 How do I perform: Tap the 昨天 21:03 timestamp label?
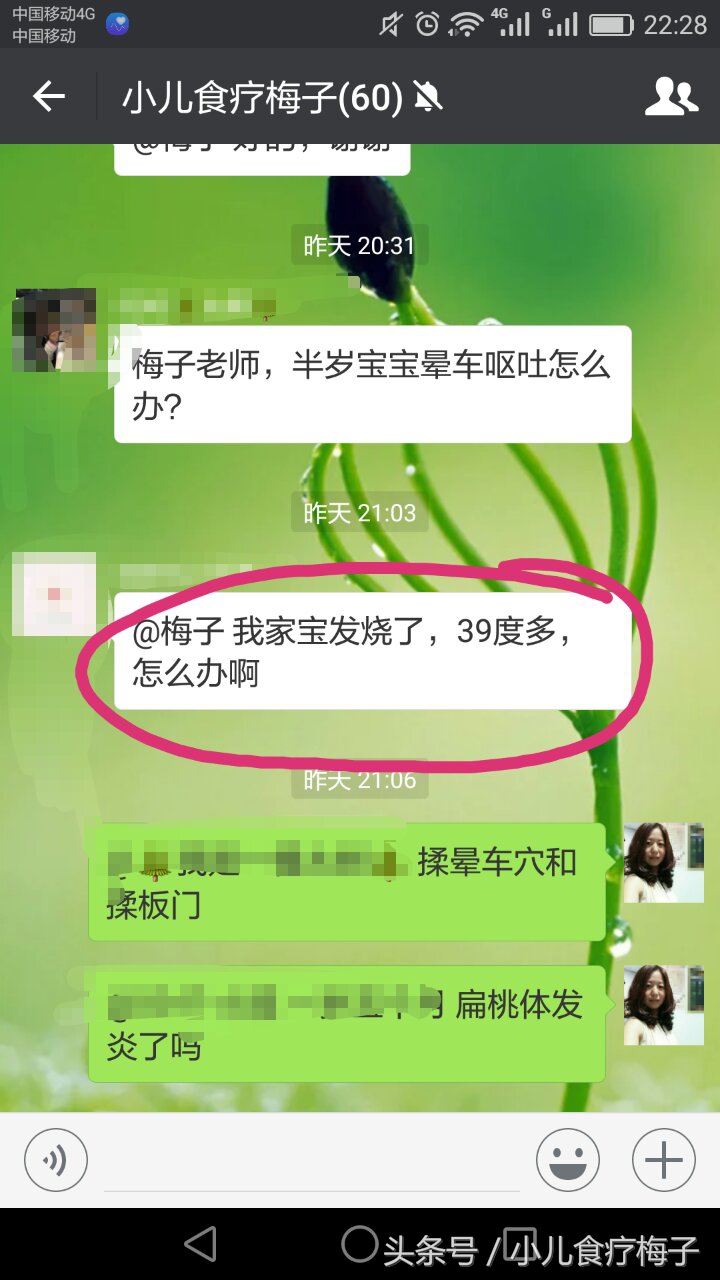(360, 513)
